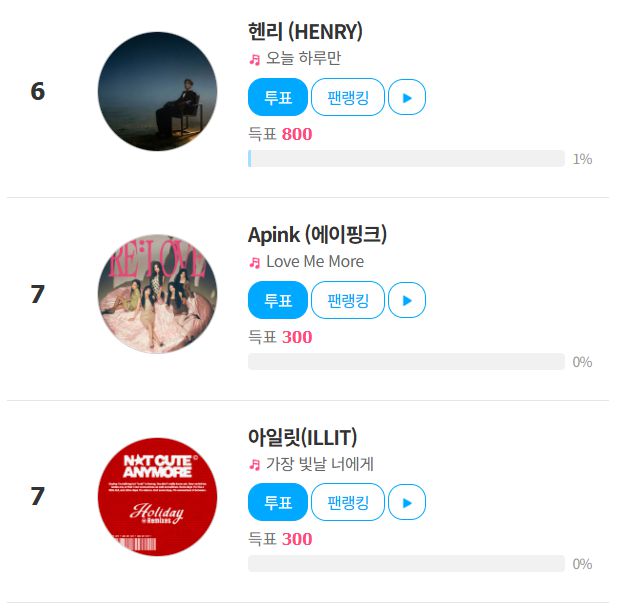635x608 pixels.
Task: Open HENRY's album cover thumbnail
Action: tap(157, 92)
